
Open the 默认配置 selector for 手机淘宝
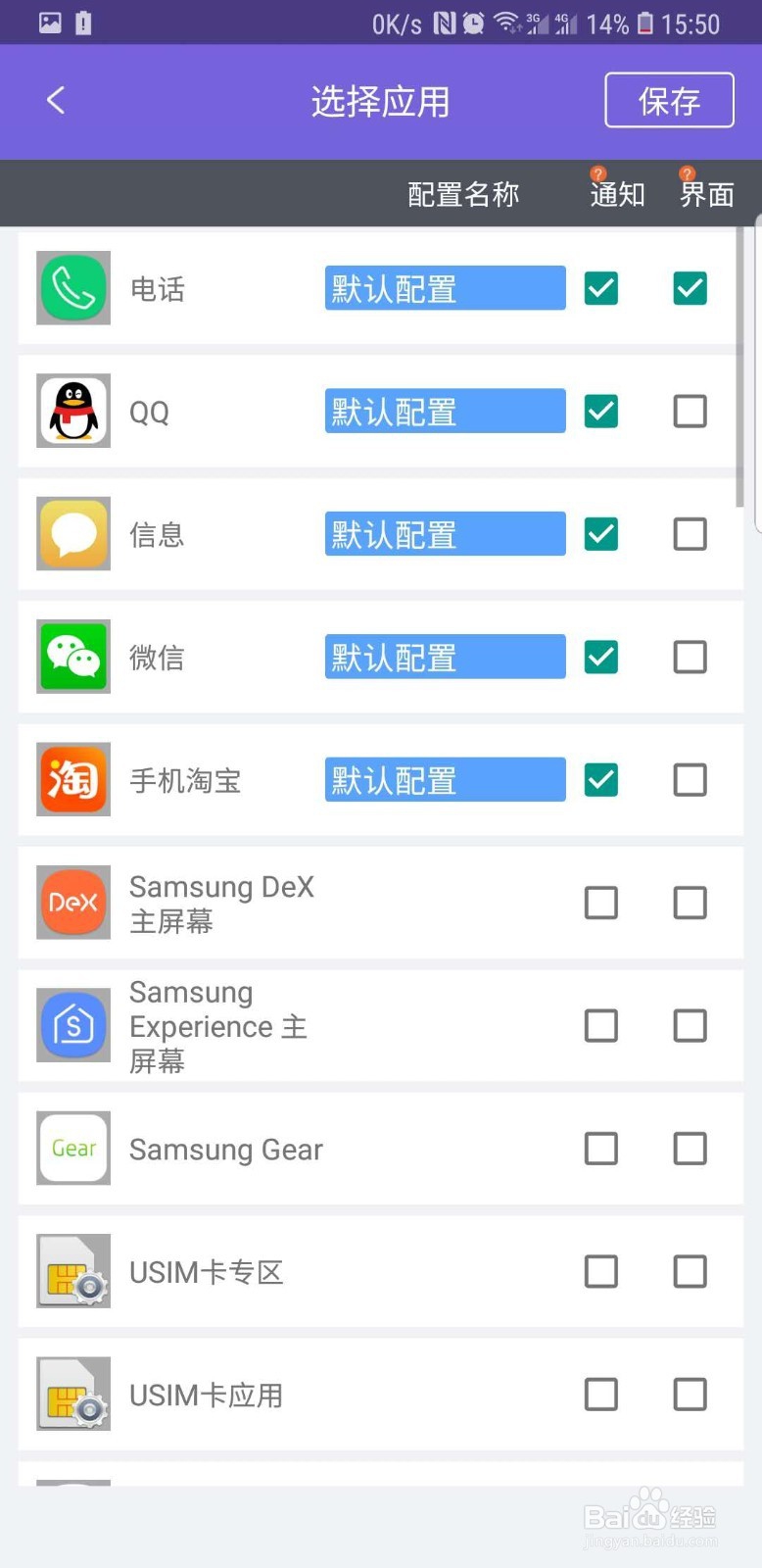pos(445,779)
